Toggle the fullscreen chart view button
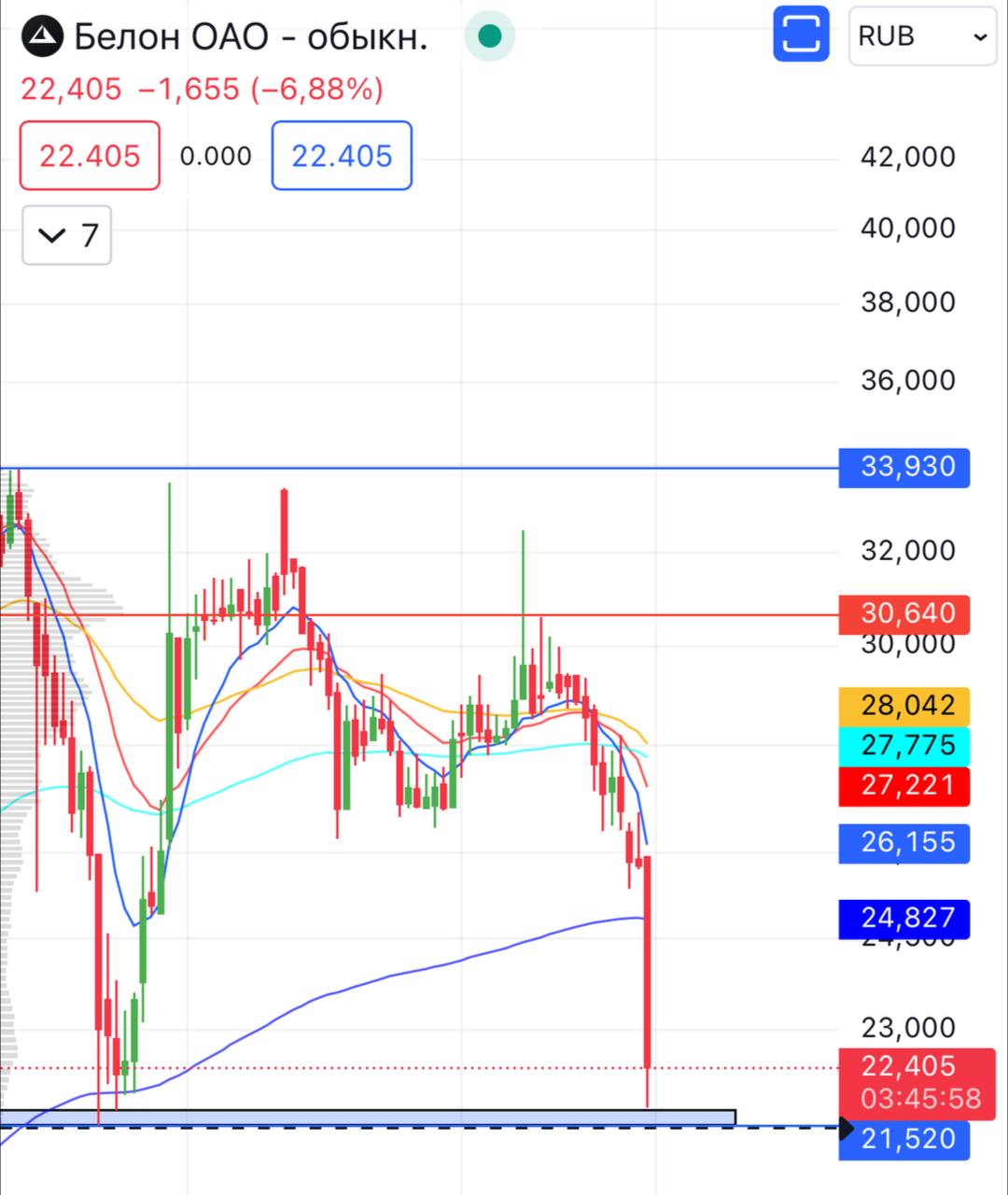The image size is (1008, 1195). tap(801, 35)
